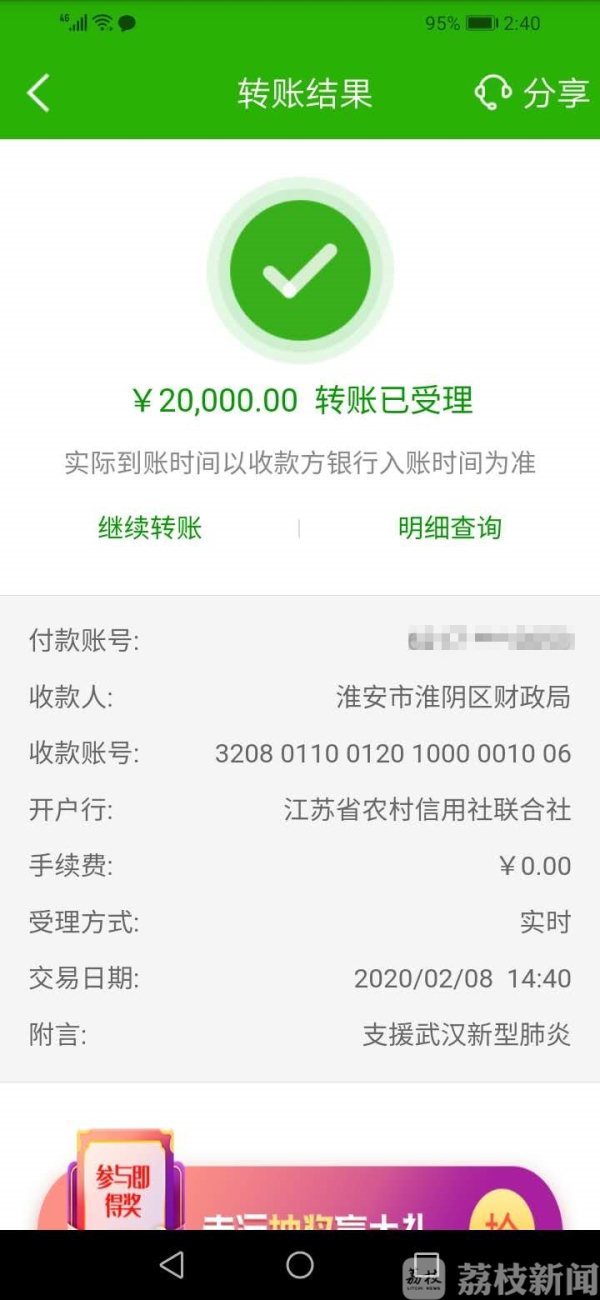Screen dimensions: 600x1300
Task: Select 继续转账 to make another transfer
Action: (150, 528)
